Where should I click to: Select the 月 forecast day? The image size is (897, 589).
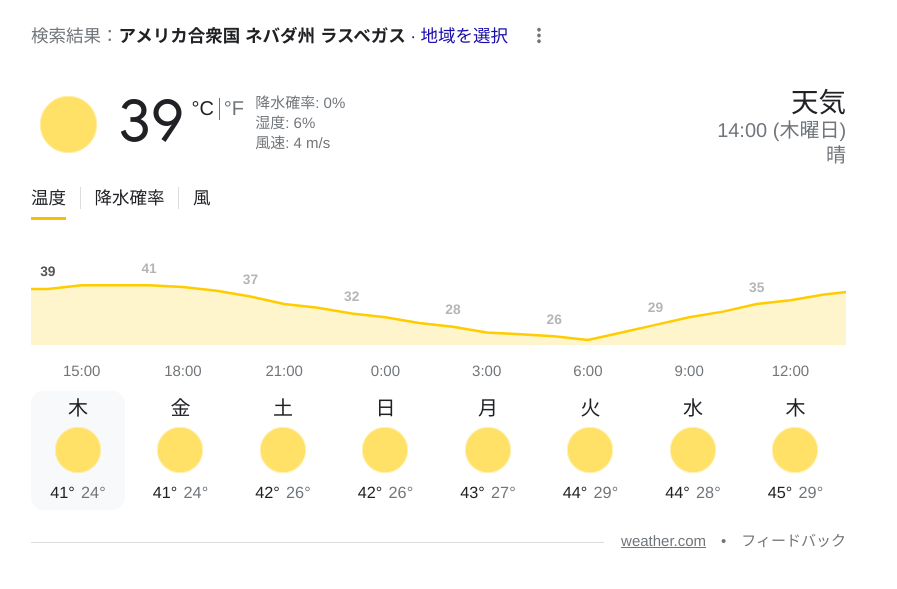click(488, 450)
